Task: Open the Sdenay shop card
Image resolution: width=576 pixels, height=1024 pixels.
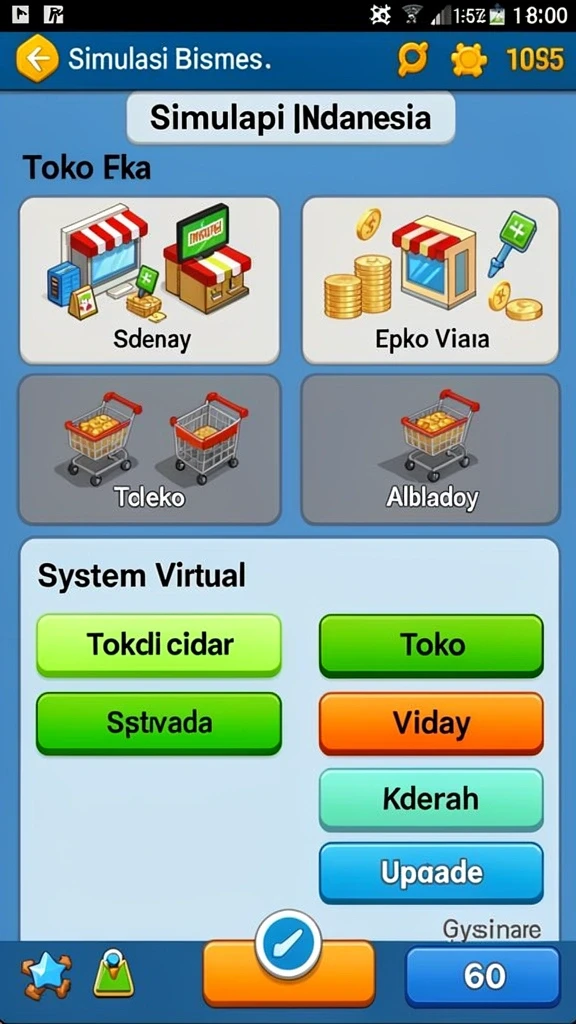Action: coord(150,281)
